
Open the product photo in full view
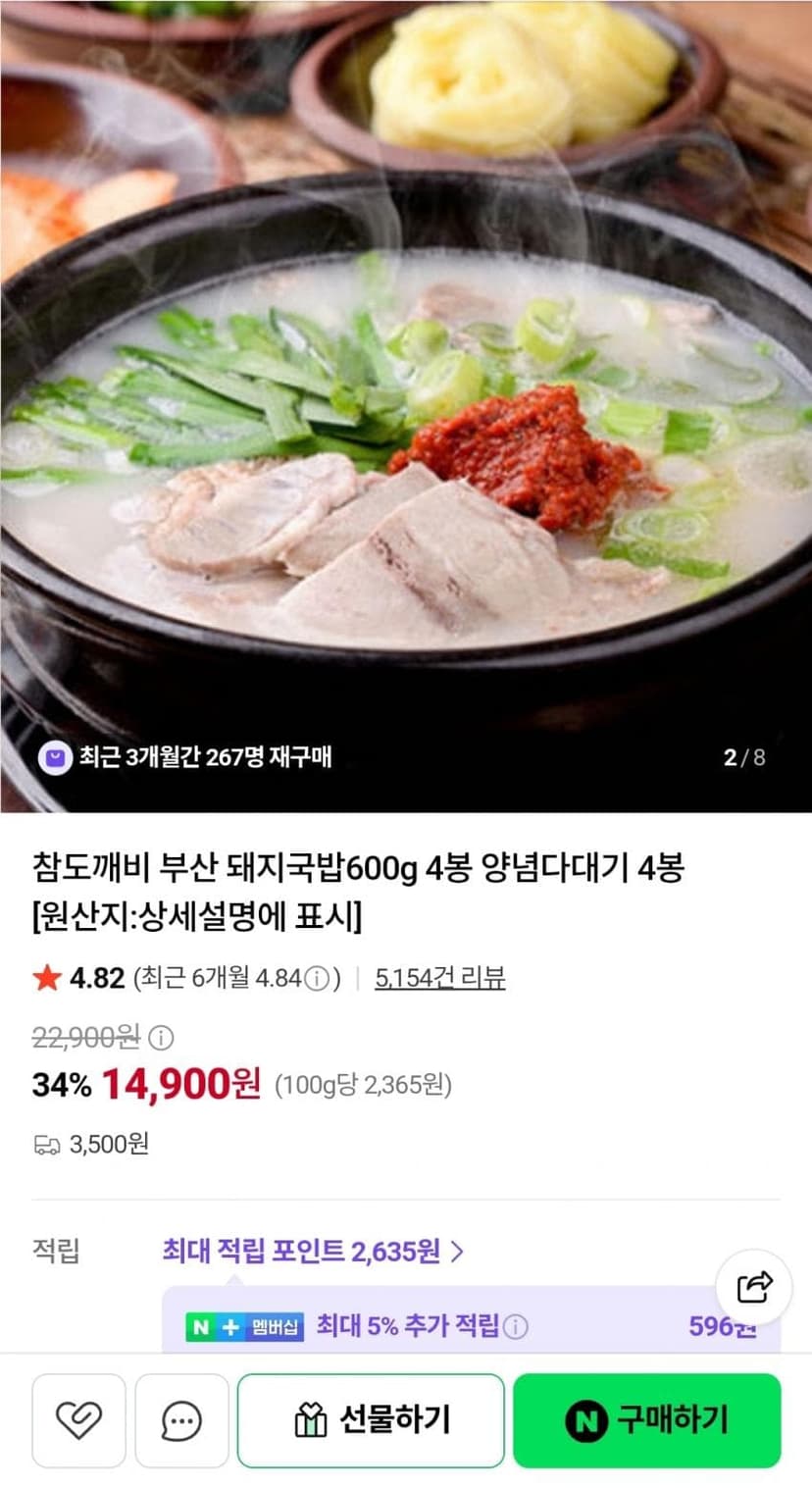coord(406,406)
